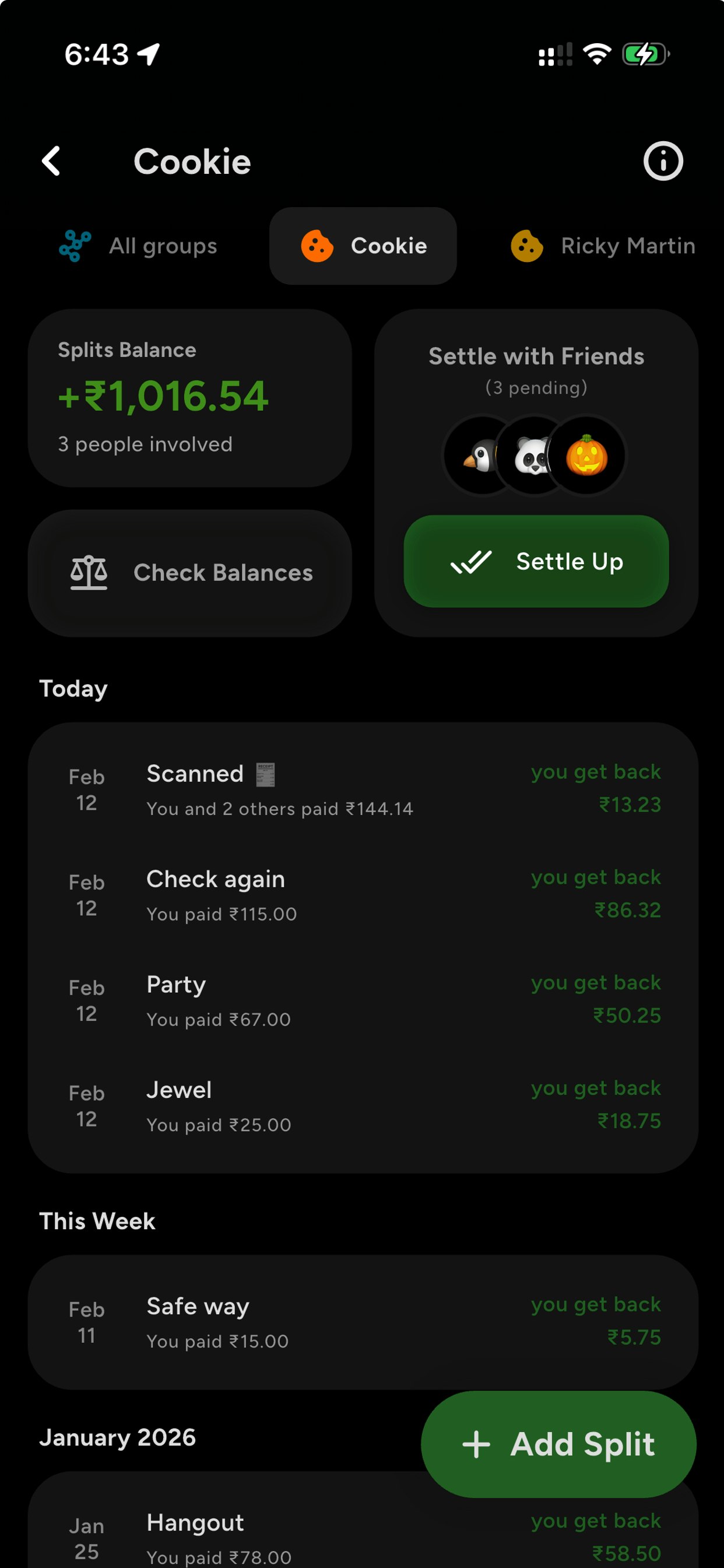Switch to the Ricky Martin group
Image resolution: width=724 pixels, height=1568 pixels.
602,246
